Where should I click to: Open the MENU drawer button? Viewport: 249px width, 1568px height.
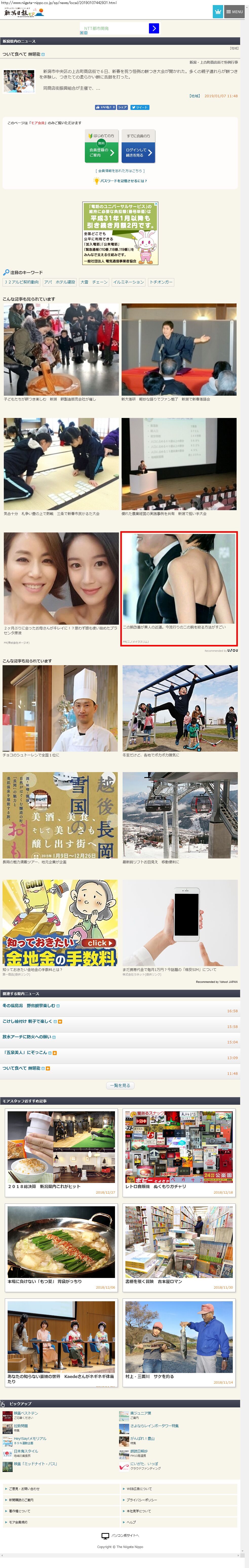[234, 12]
